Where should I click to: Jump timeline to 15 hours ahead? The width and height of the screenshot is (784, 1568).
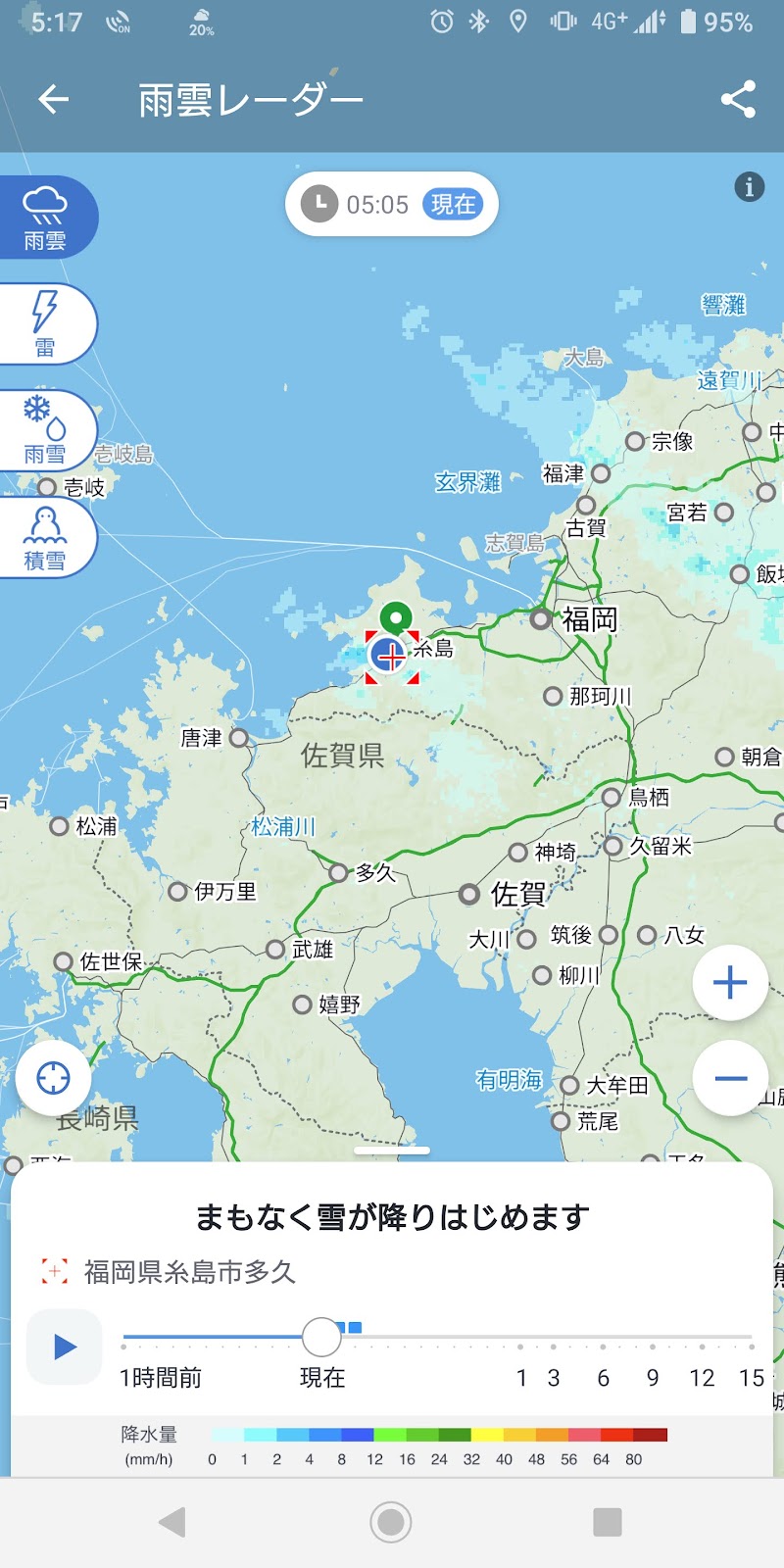coord(752,1378)
